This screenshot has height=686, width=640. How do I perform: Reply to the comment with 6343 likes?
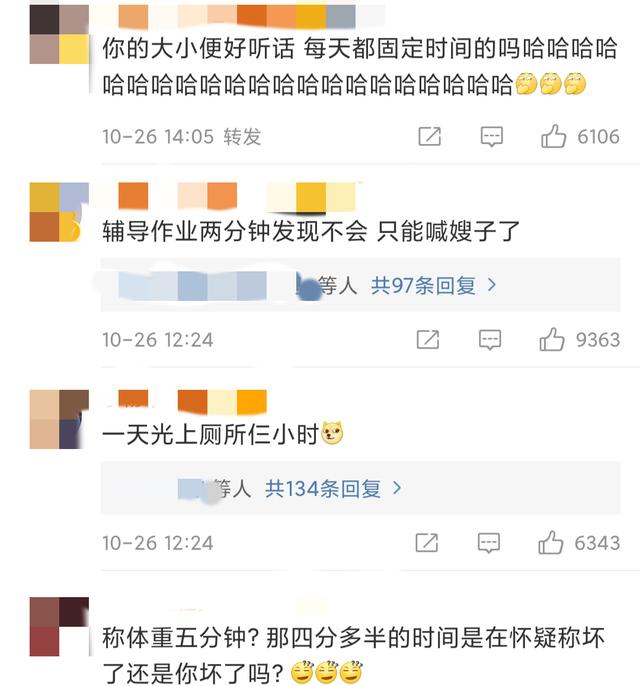pyautogui.click(x=490, y=543)
